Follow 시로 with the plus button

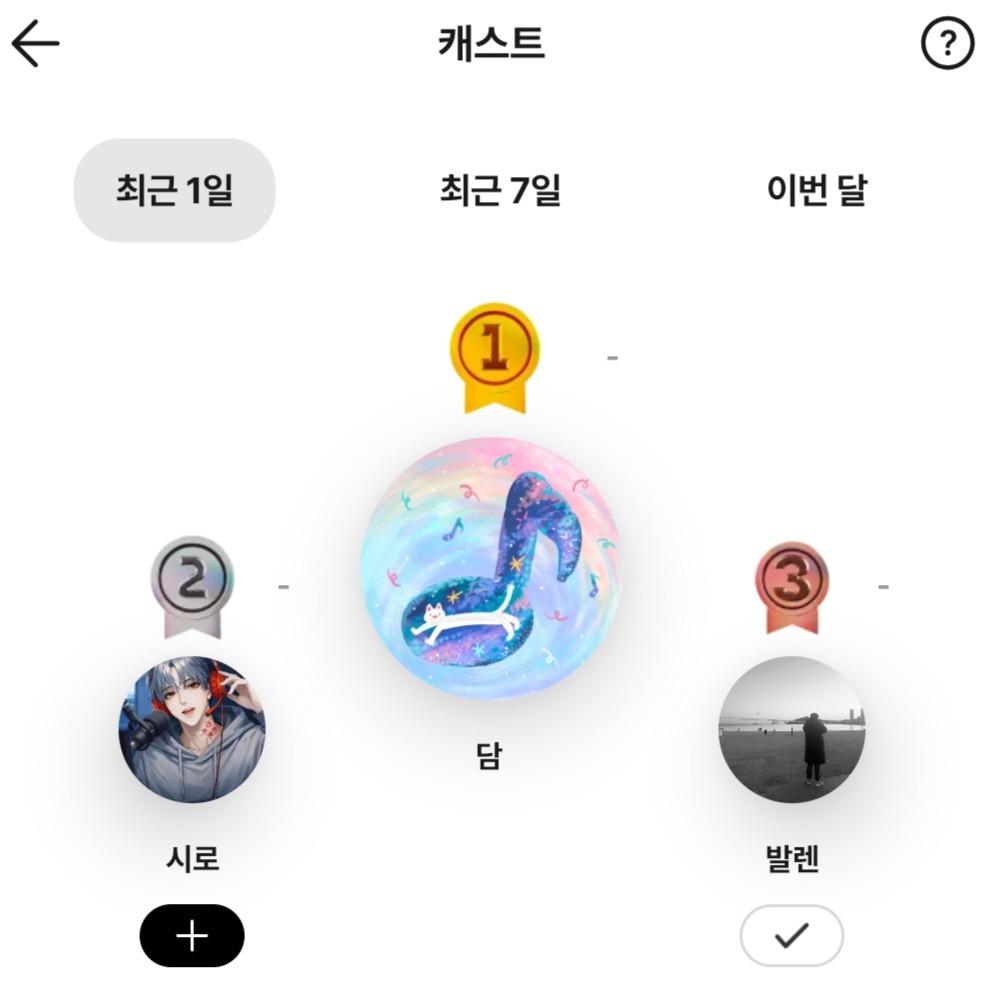[x=192, y=936]
